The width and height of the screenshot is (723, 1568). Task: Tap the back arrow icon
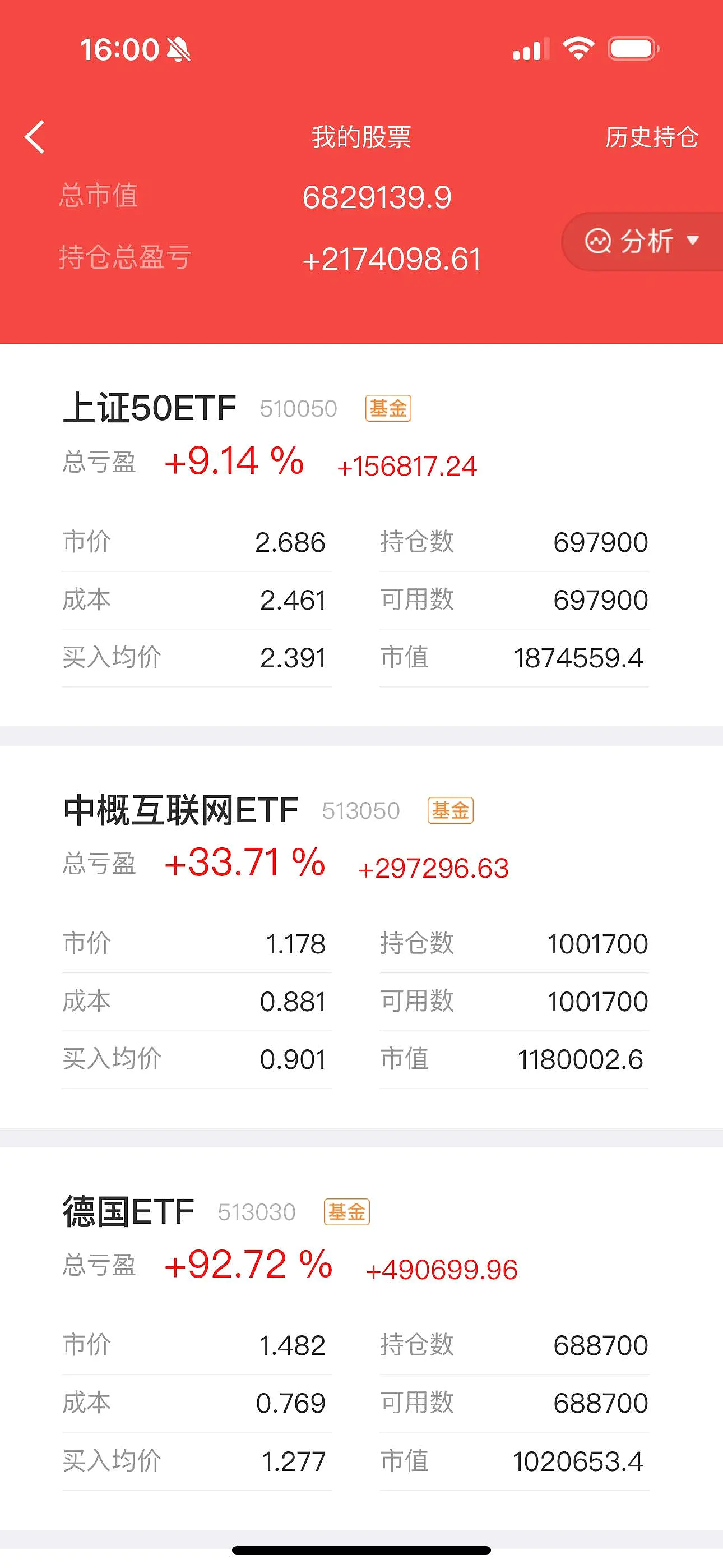point(35,137)
